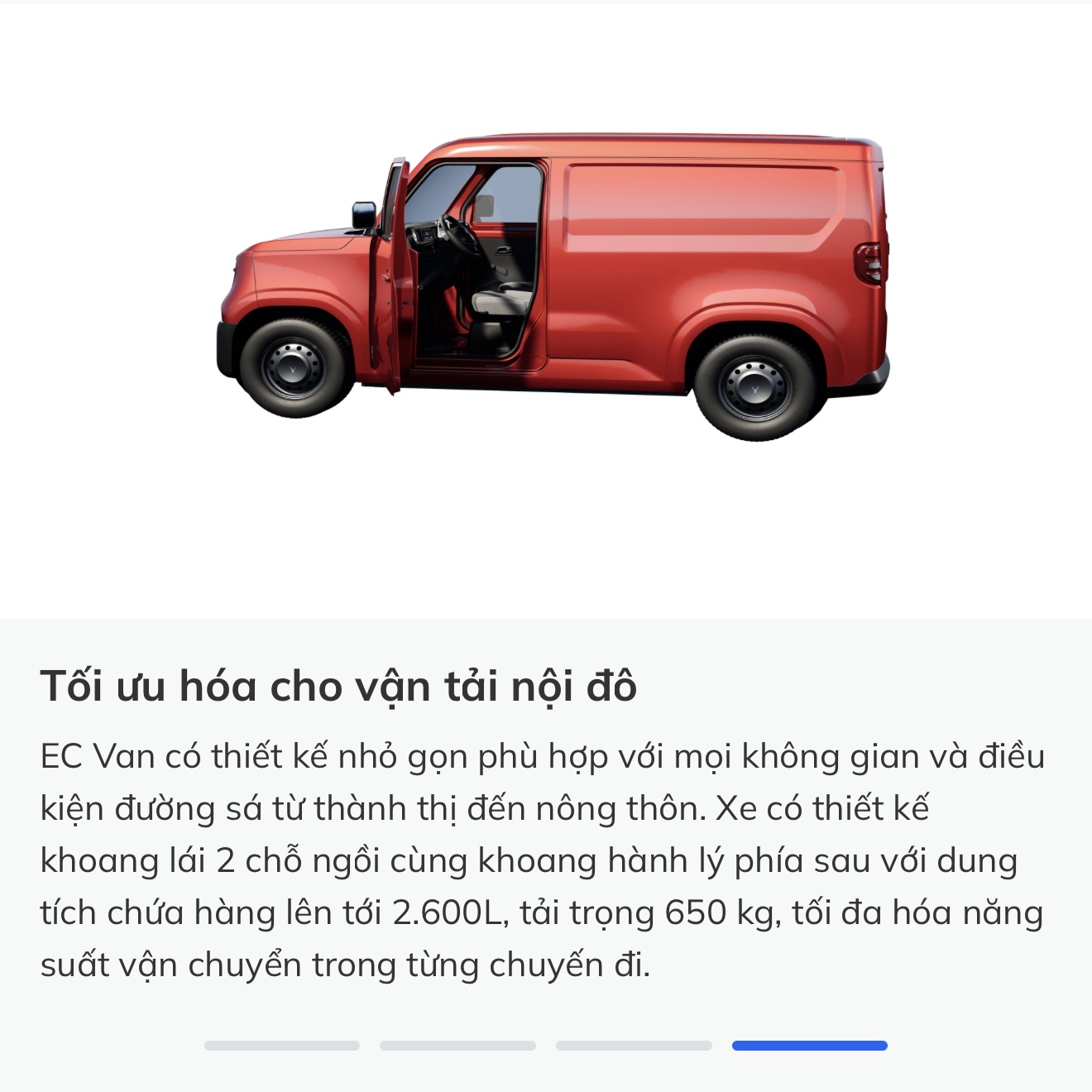The width and height of the screenshot is (1092, 1092).
Task: Select the second carousel slide indicator
Action: click(x=457, y=1046)
